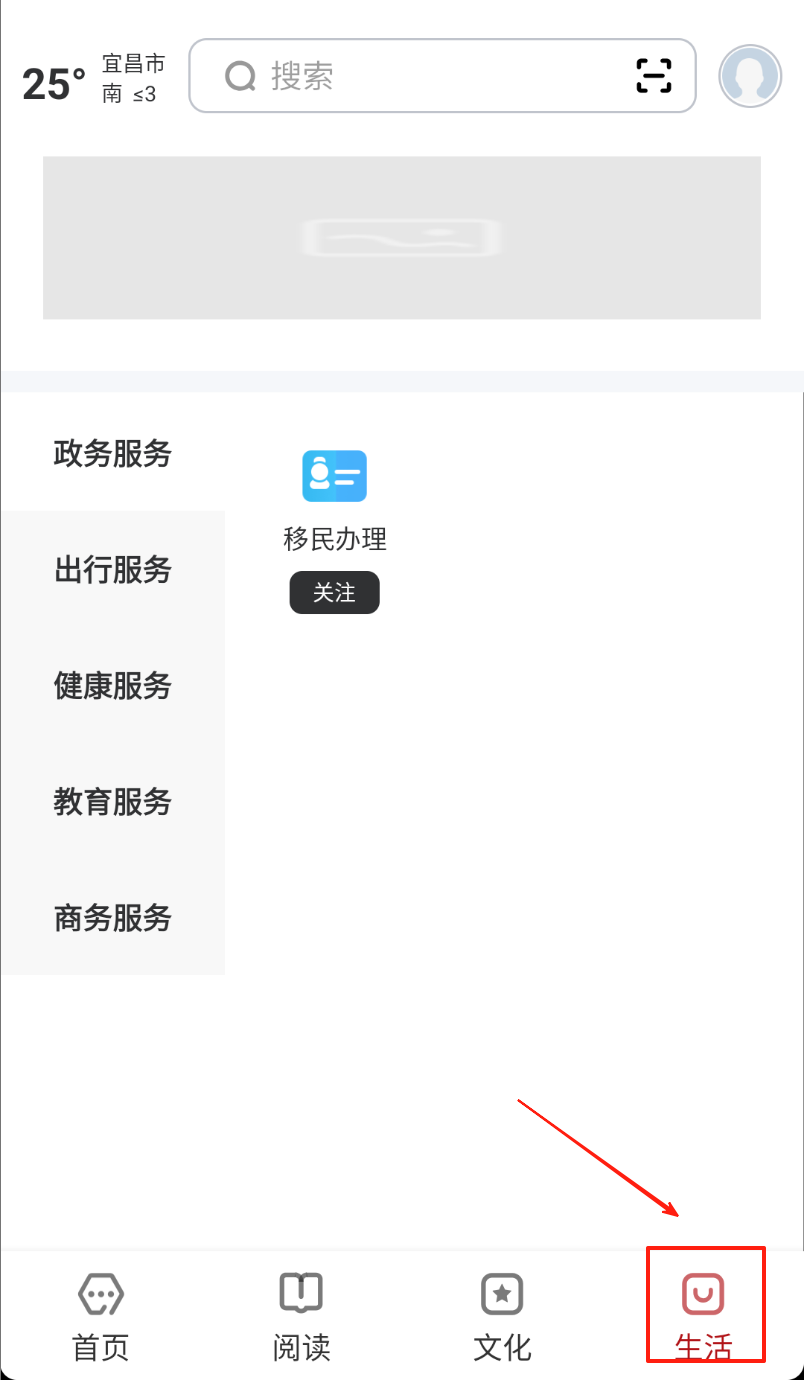The width and height of the screenshot is (804, 1380).
Task: Open the 文化 tab
Action: 502,1316
